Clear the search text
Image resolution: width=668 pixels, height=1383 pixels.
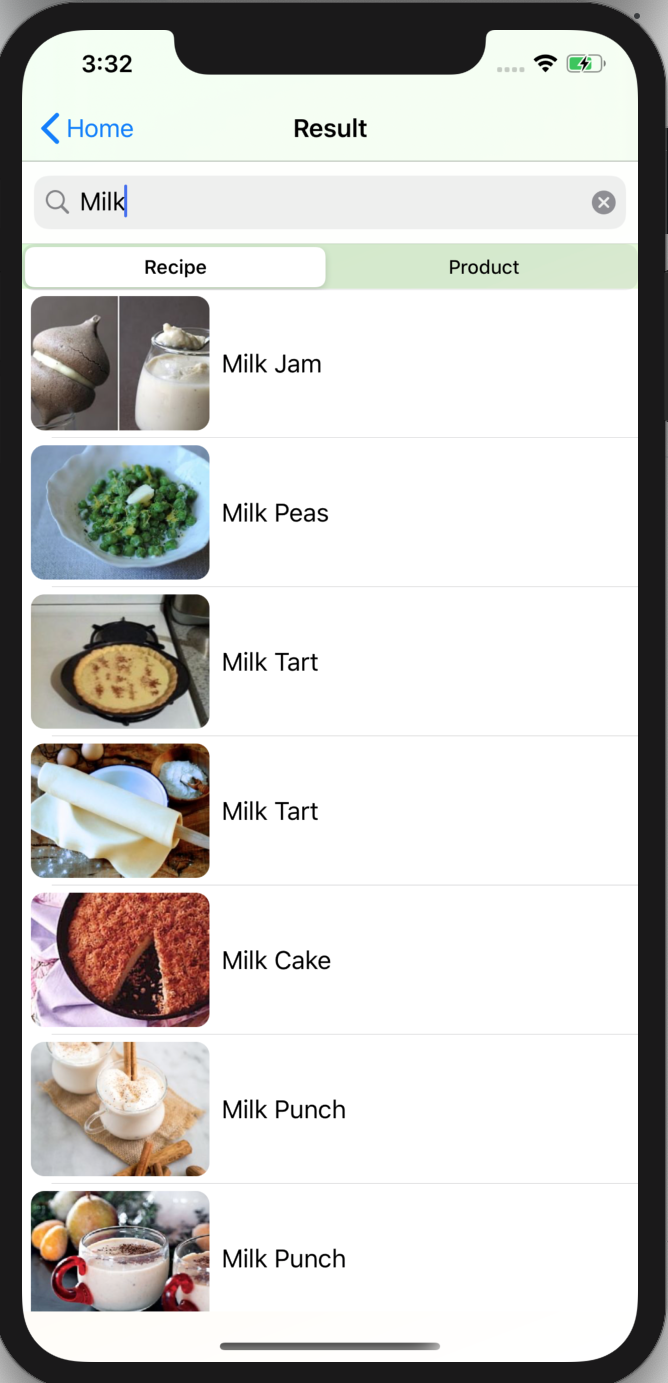[x=603, y=203]
